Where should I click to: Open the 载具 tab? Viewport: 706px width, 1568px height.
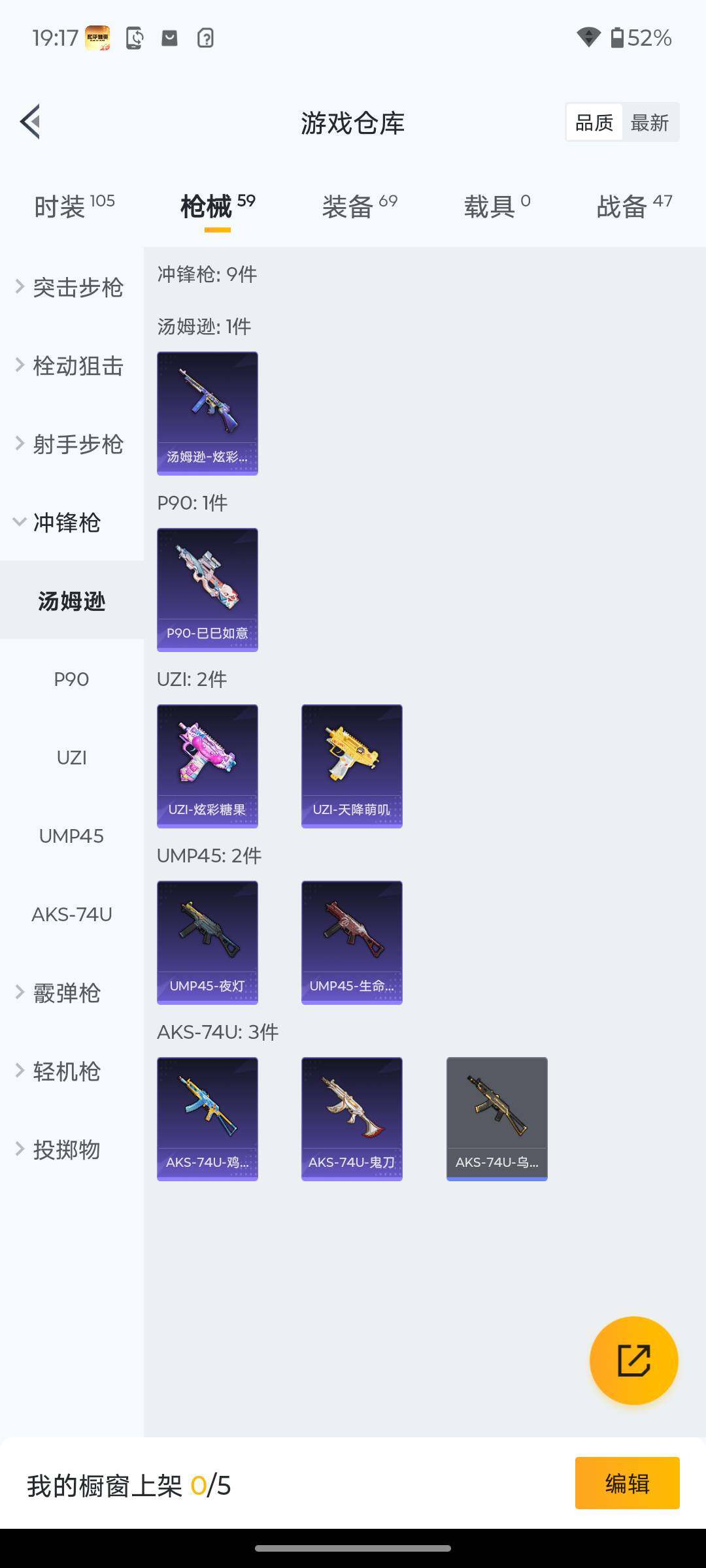point(497,206)
